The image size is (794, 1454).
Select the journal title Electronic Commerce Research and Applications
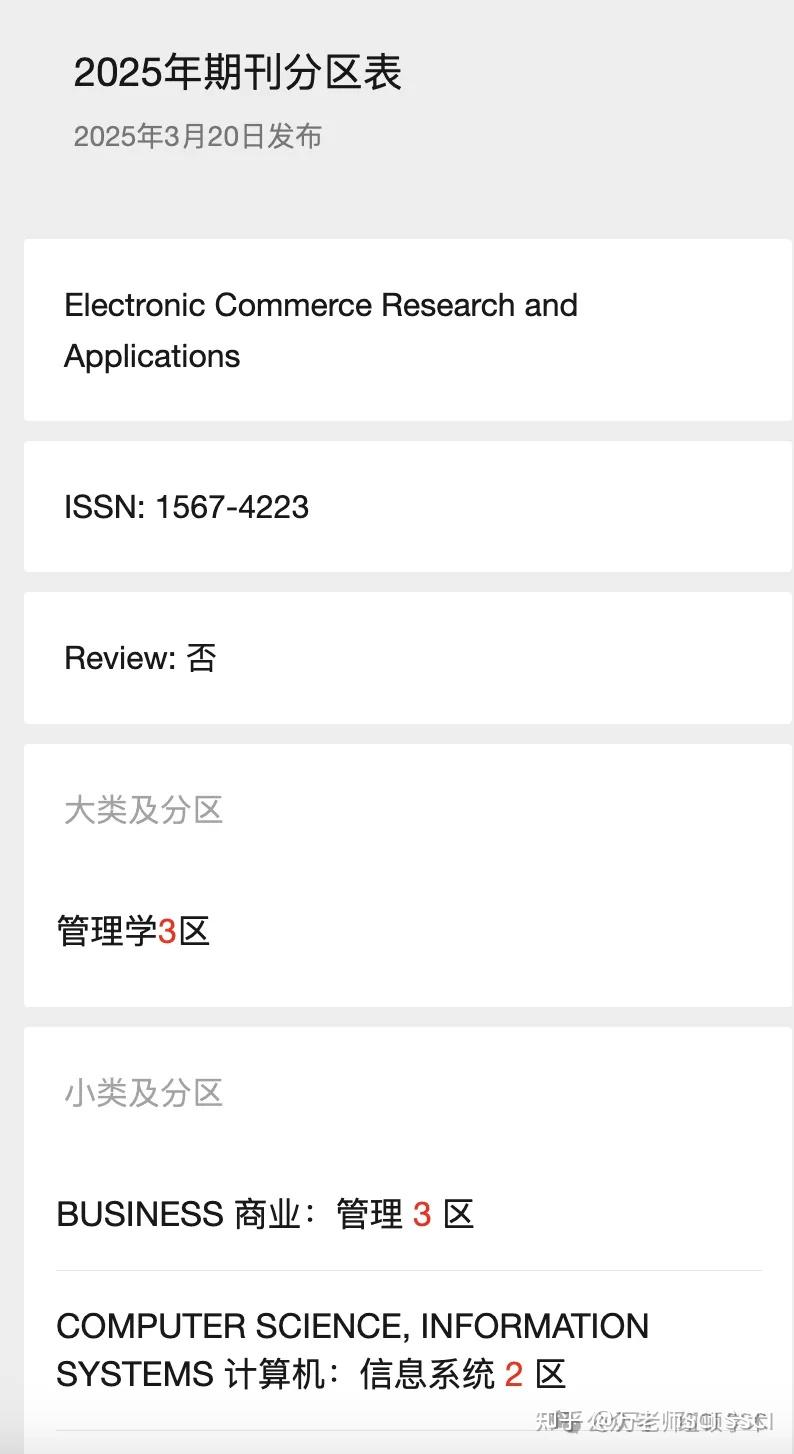(321, 330)
